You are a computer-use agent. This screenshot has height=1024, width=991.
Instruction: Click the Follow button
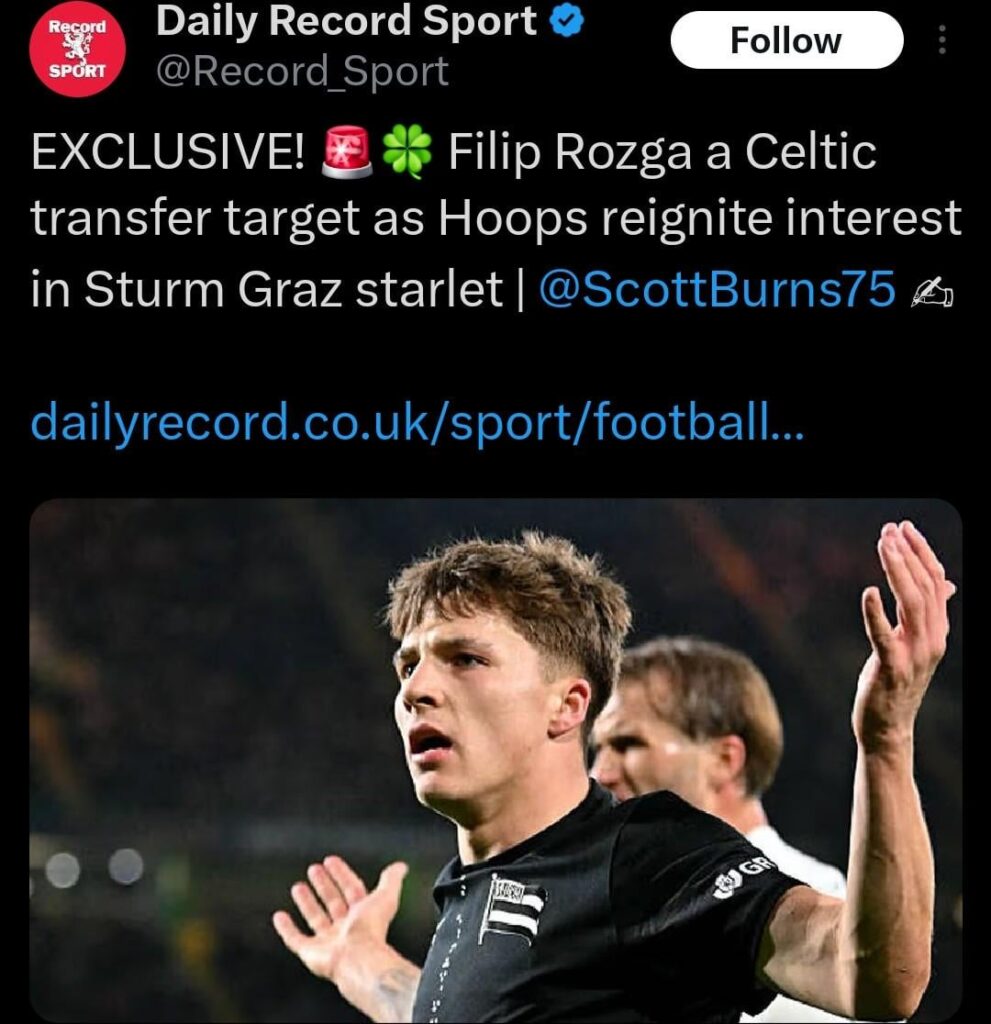[x=788, y=41]
